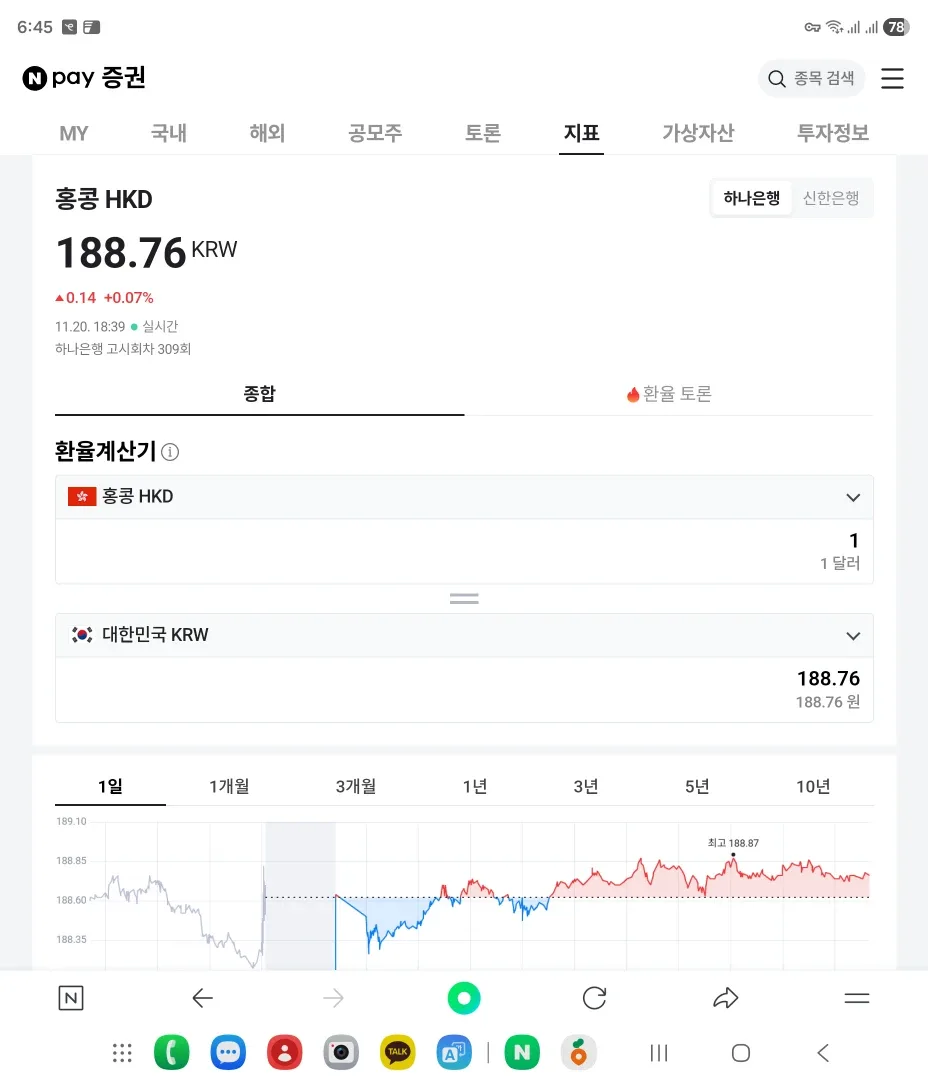Screen dimensions: 928x1080
Task: Switch chart range to 1개월
Action: (229, 786)
